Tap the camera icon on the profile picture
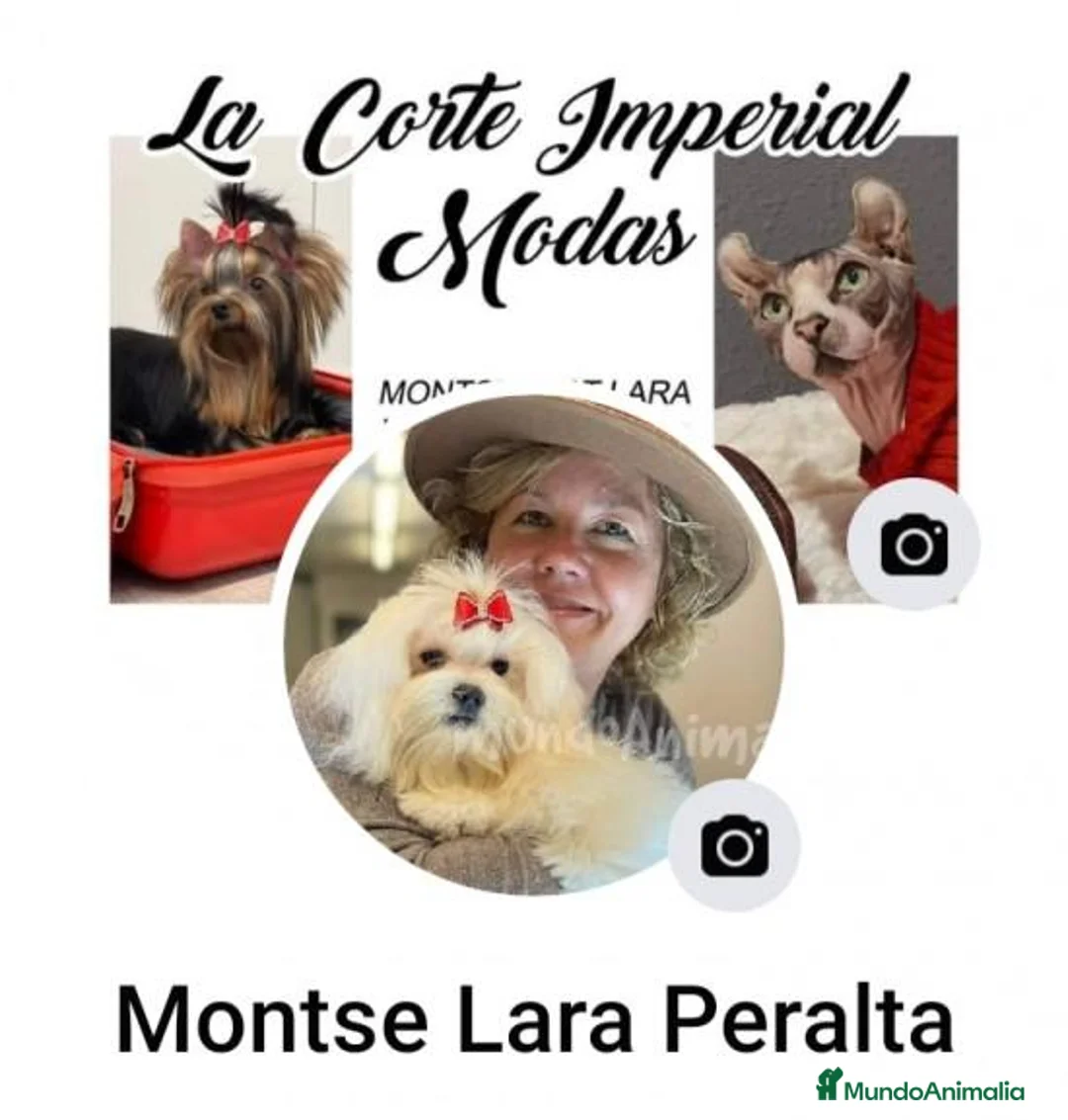Viewport: 1068px width, 1120px height. pyautogui.click(x=735, y=845)
